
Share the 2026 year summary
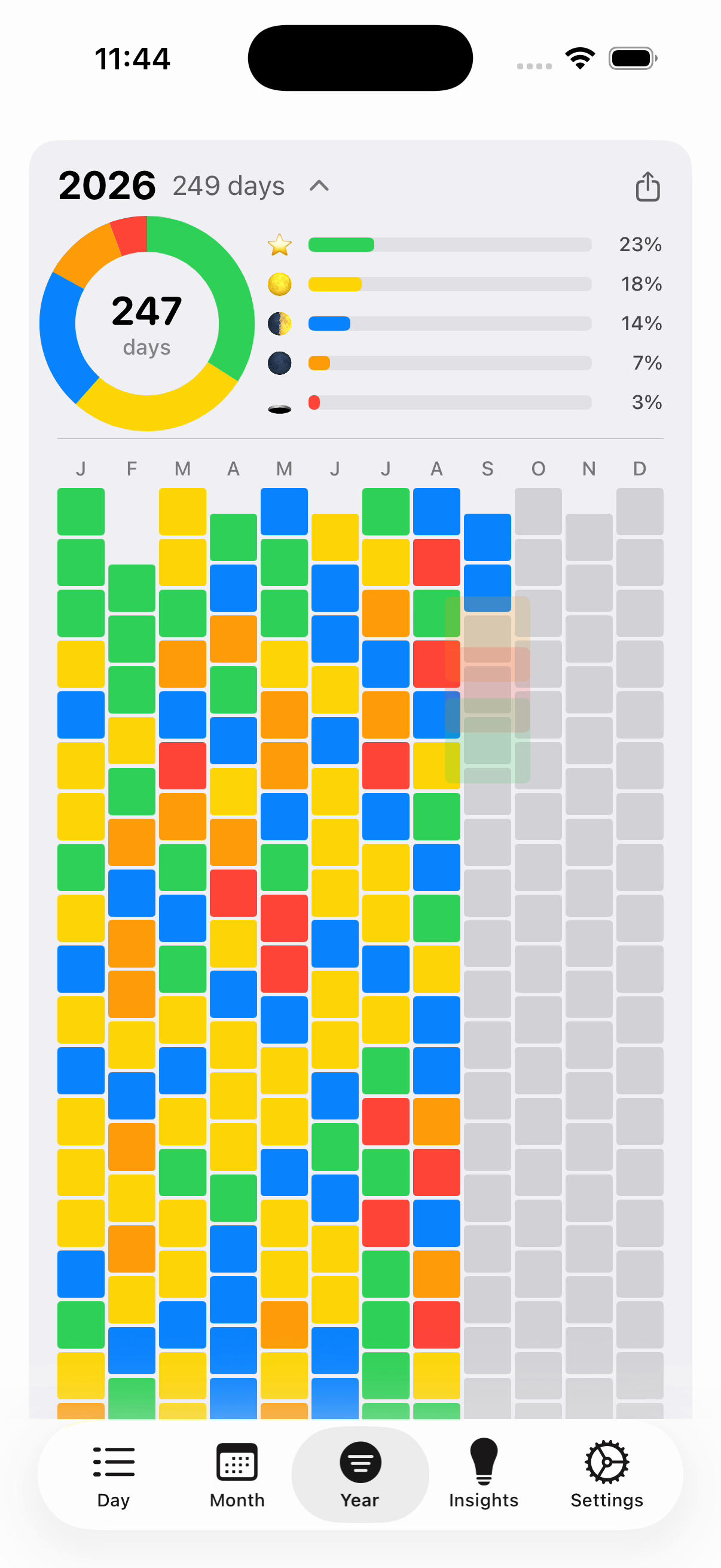[647, 186]
